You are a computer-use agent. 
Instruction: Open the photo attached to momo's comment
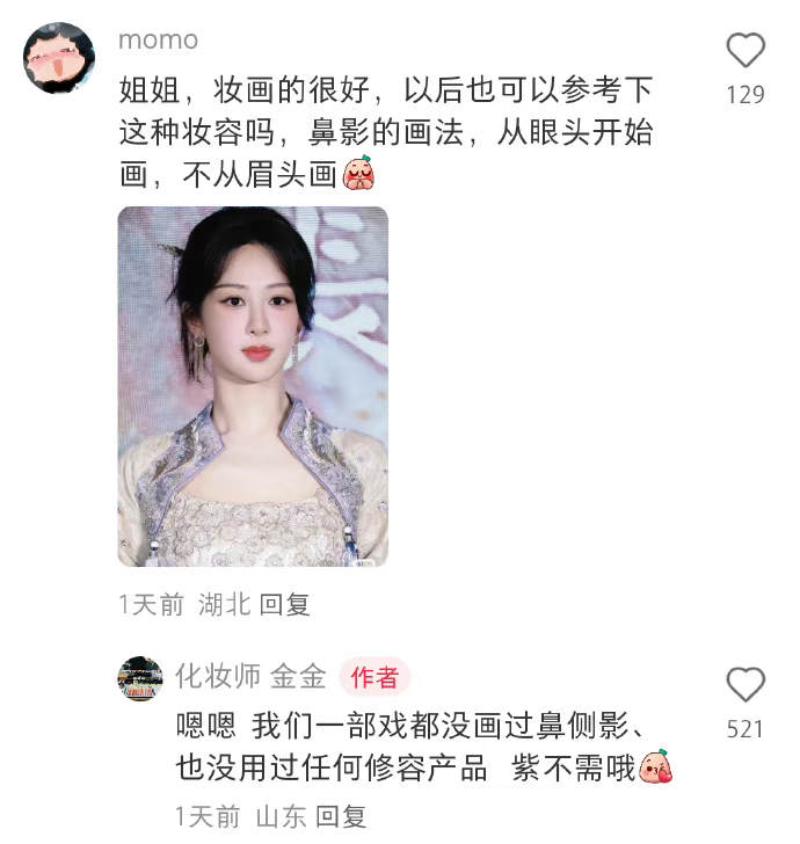tap(253, 386)
